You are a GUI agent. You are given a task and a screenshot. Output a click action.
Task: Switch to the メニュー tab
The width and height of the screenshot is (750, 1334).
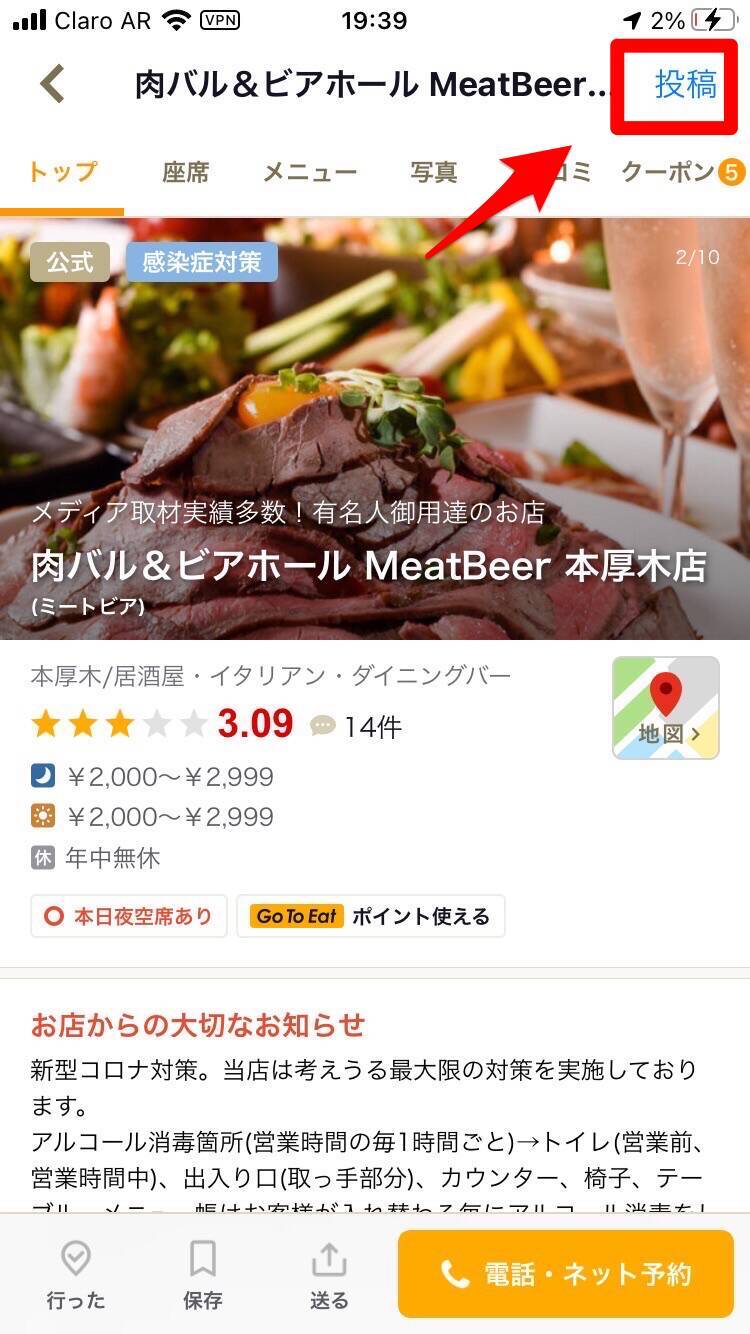click(309, 172)
